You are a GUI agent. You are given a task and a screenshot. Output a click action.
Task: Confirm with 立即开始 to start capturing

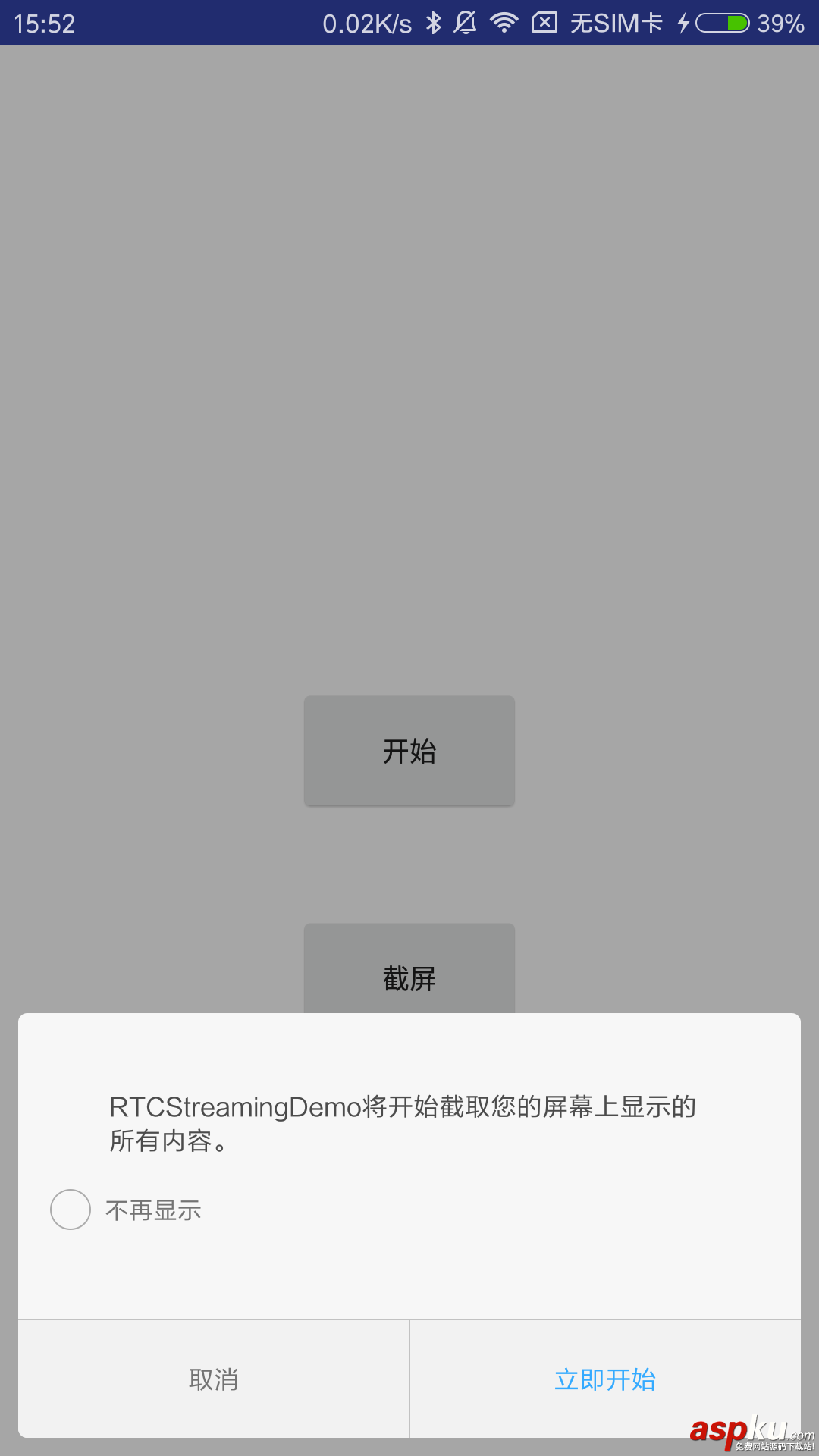coord(605,1379)
